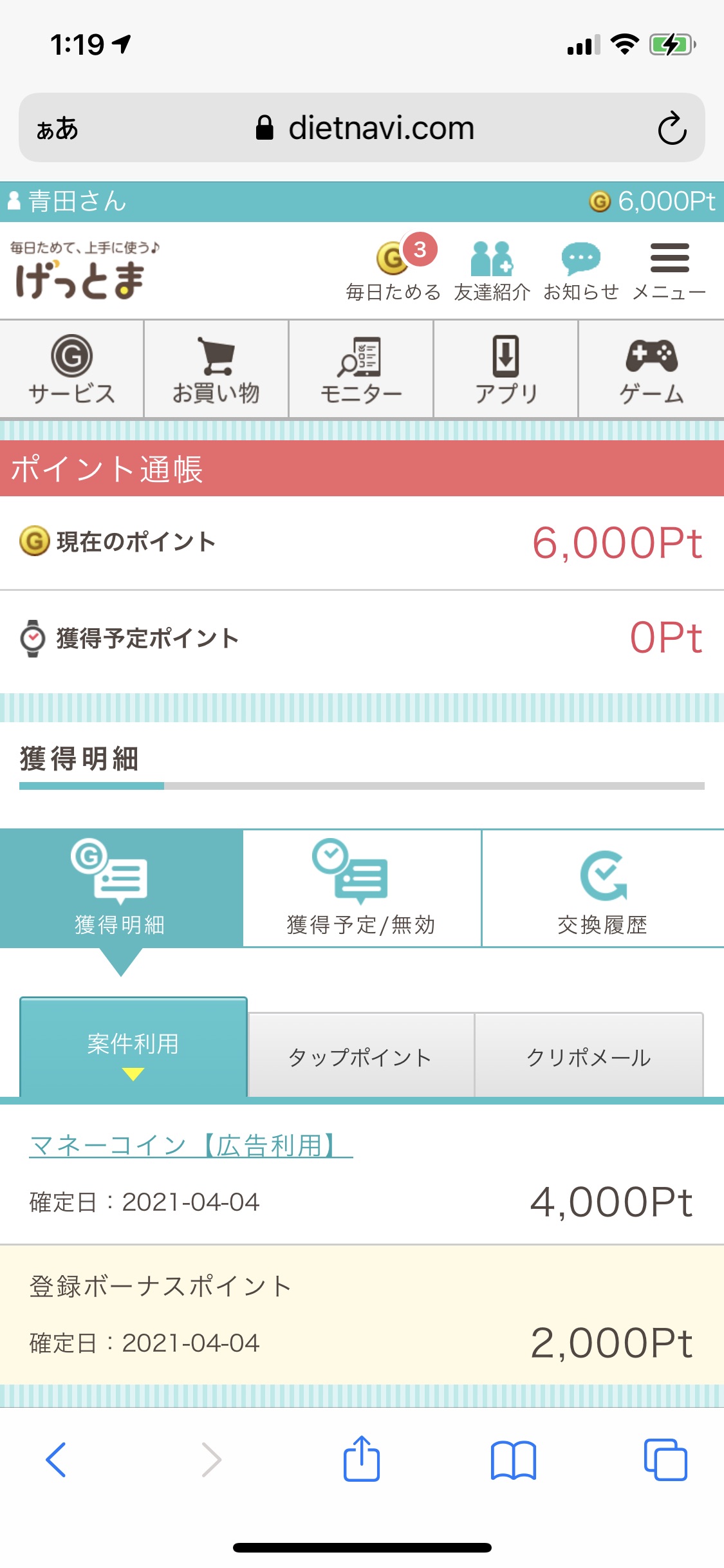This screenshot has width=724, height=1568.
Task: Open お知らせ notifications
Action: (x=581, y=271)
